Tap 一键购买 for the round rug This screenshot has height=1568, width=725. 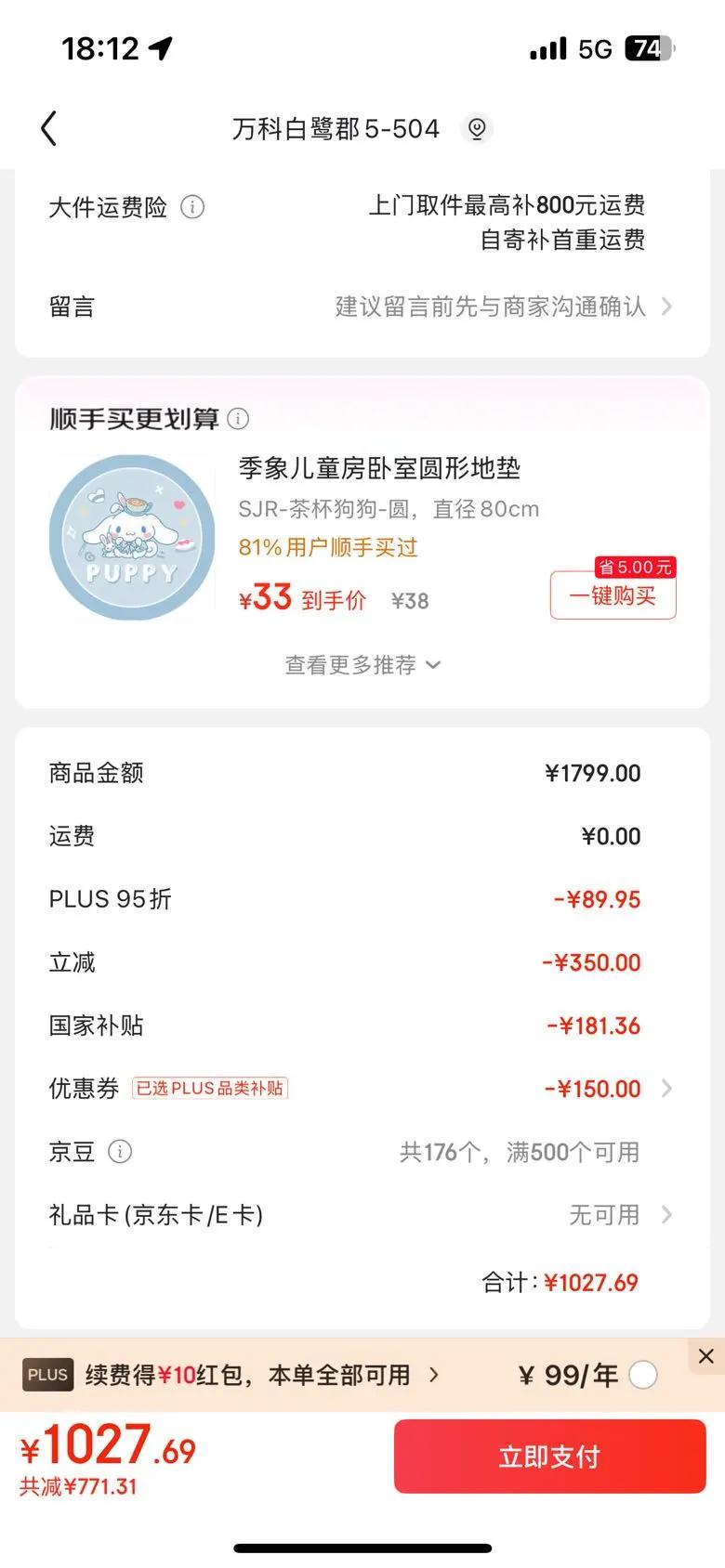point(613,595)
